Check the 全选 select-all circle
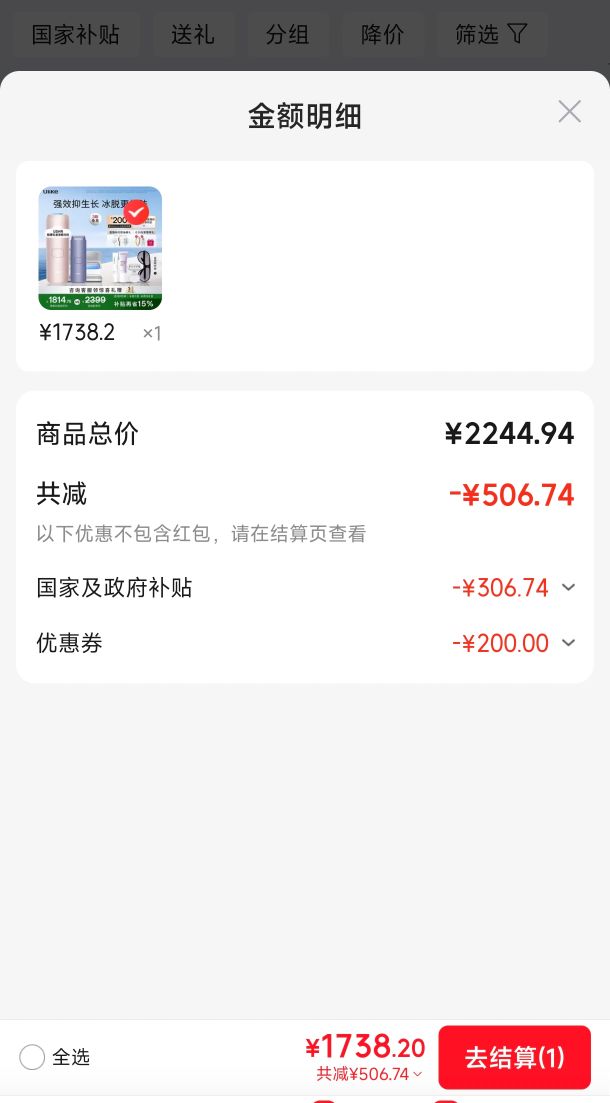Image resolution: width=610 pixels, height=1103 pixels. click(32, 1057)
